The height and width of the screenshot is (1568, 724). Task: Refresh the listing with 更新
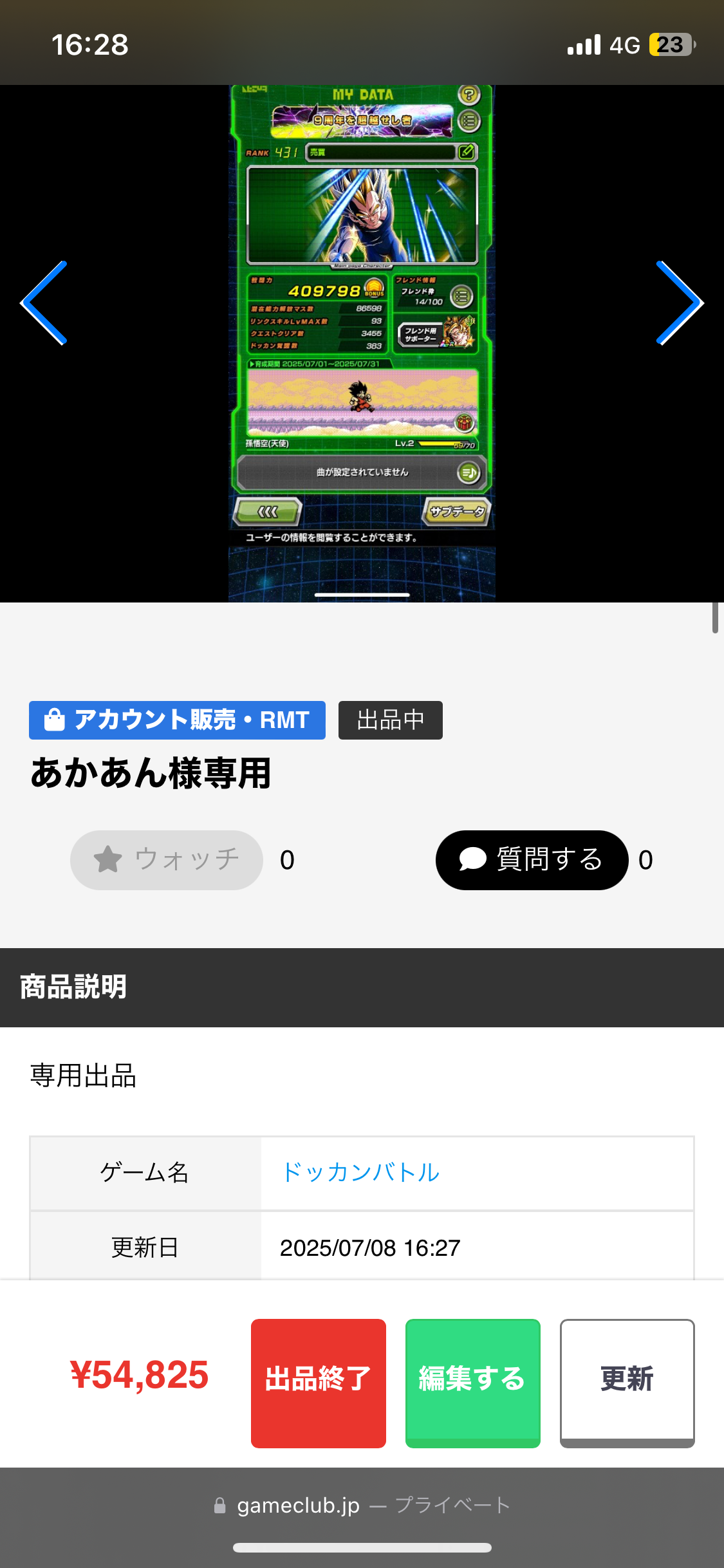point(627,1383)
